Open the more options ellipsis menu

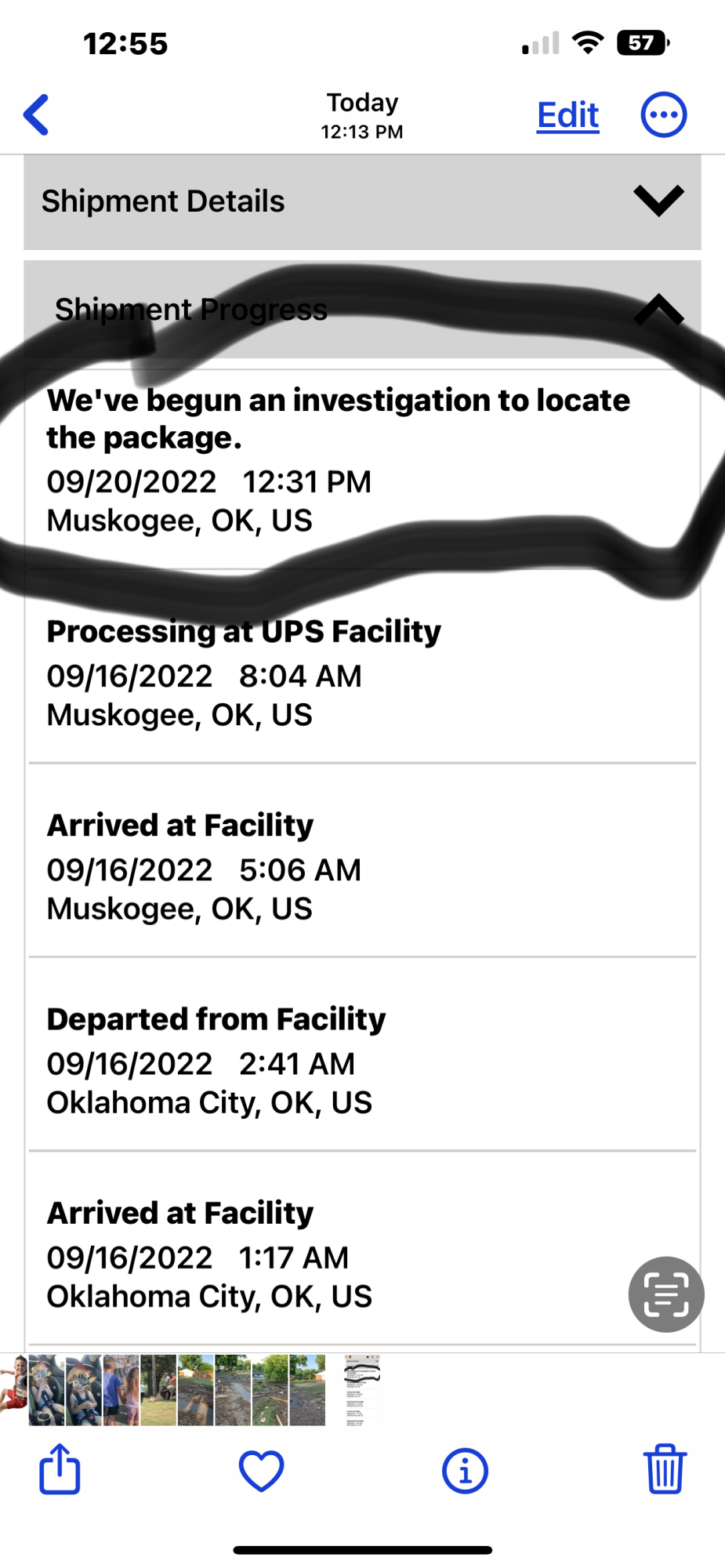[x=664, y=115]
